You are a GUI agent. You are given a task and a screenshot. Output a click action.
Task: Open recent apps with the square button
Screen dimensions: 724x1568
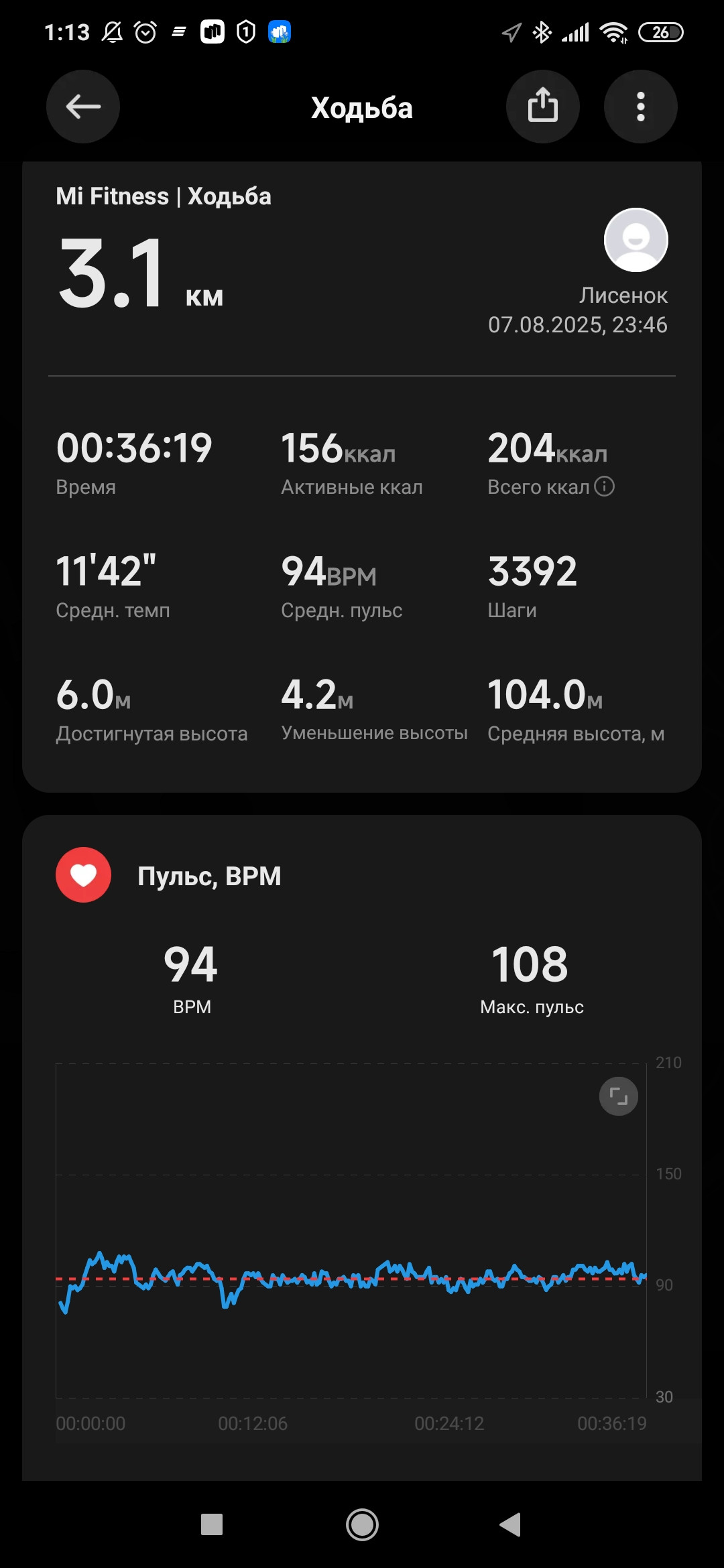click(212, 1525)
